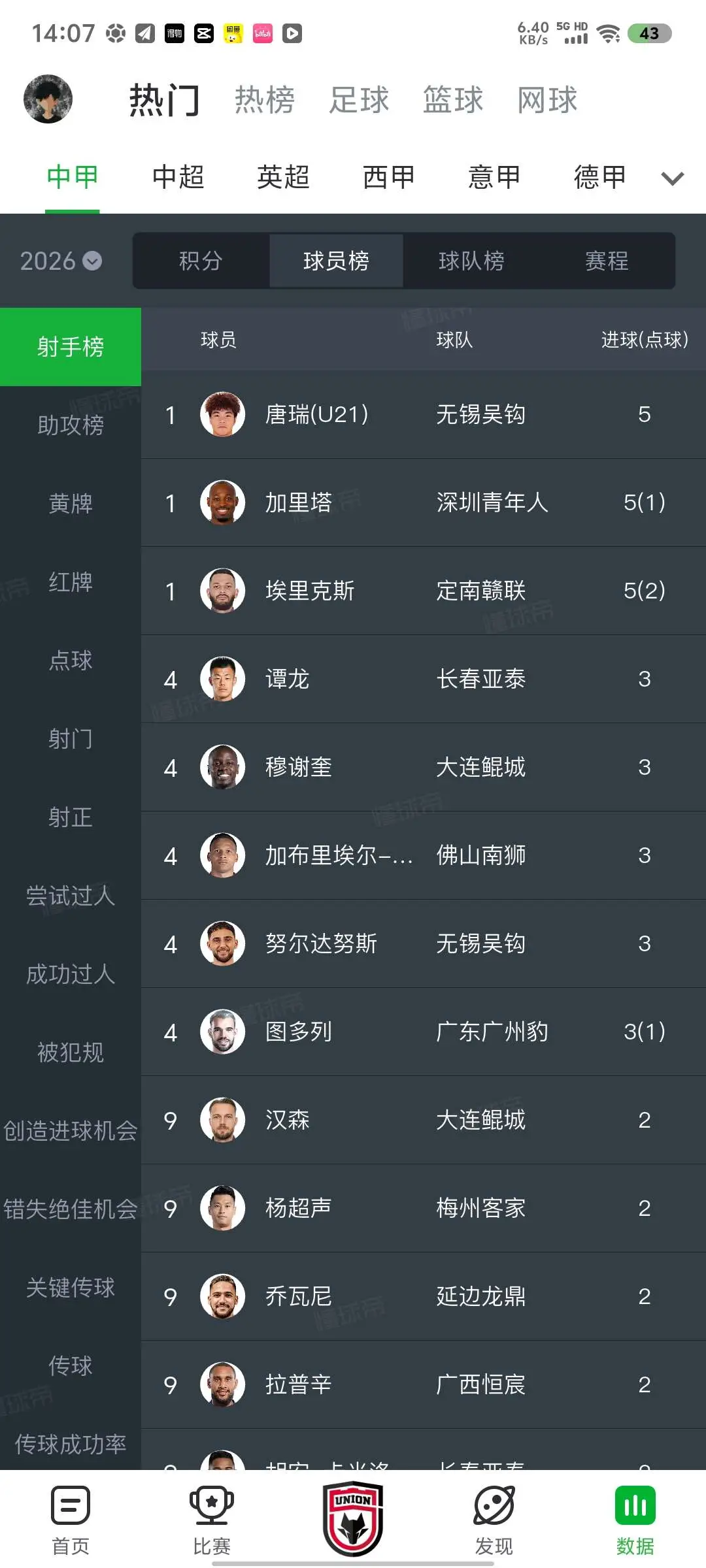Open player 唐瑞(U21) row
Image resolution: width=706 pixels, height=1568 pixels.
pos(424,414)
